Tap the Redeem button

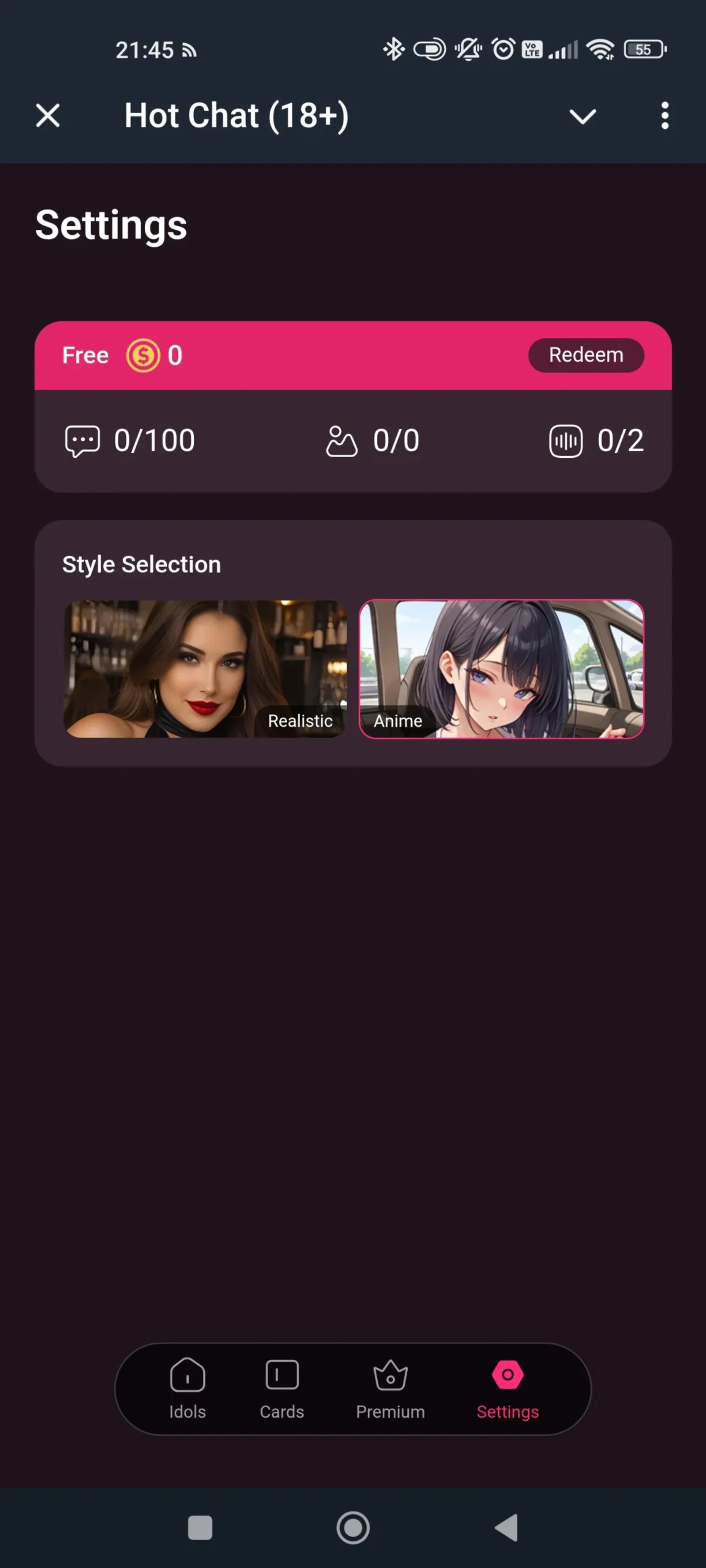[x=586, y=355]
